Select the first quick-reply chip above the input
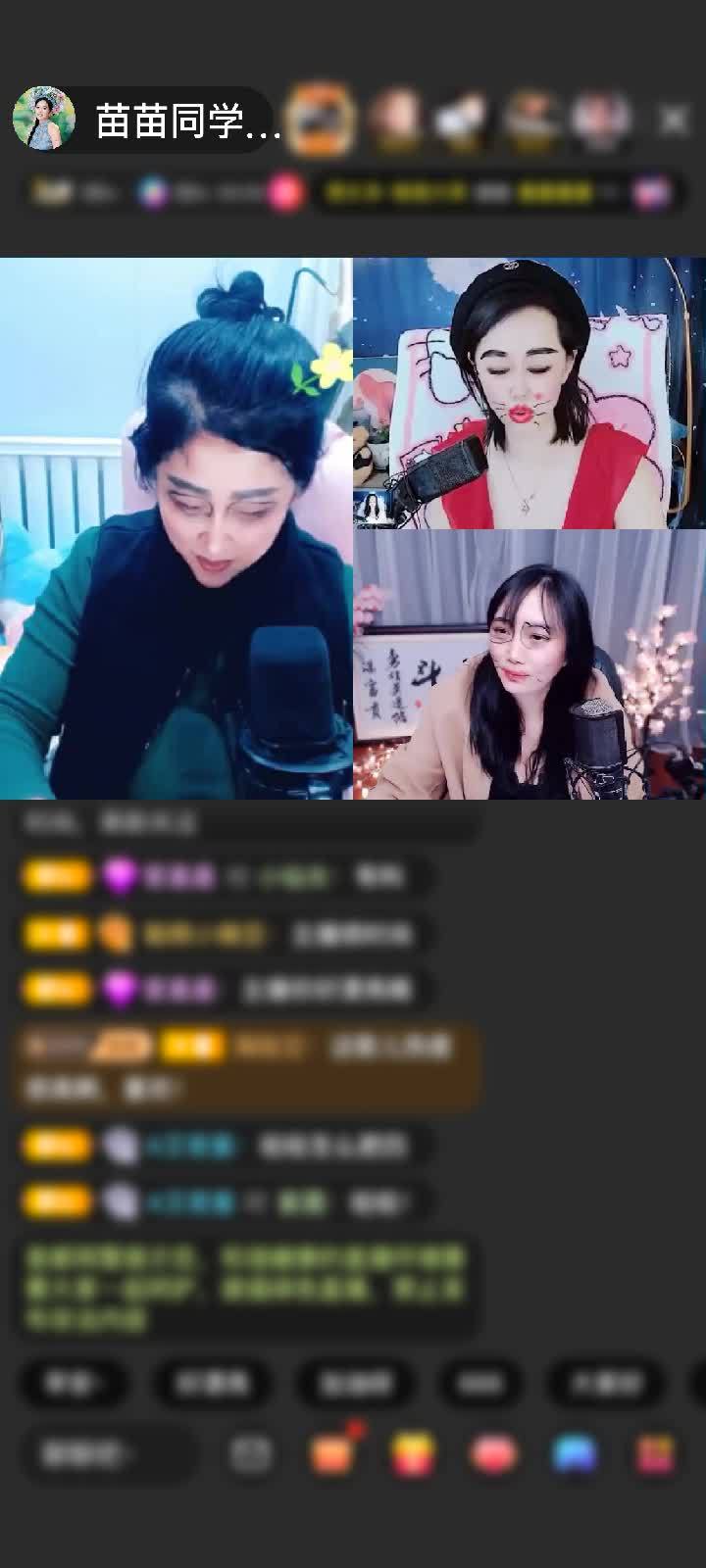This screenshot has height=1568, width=706. tap(76, 1384)
